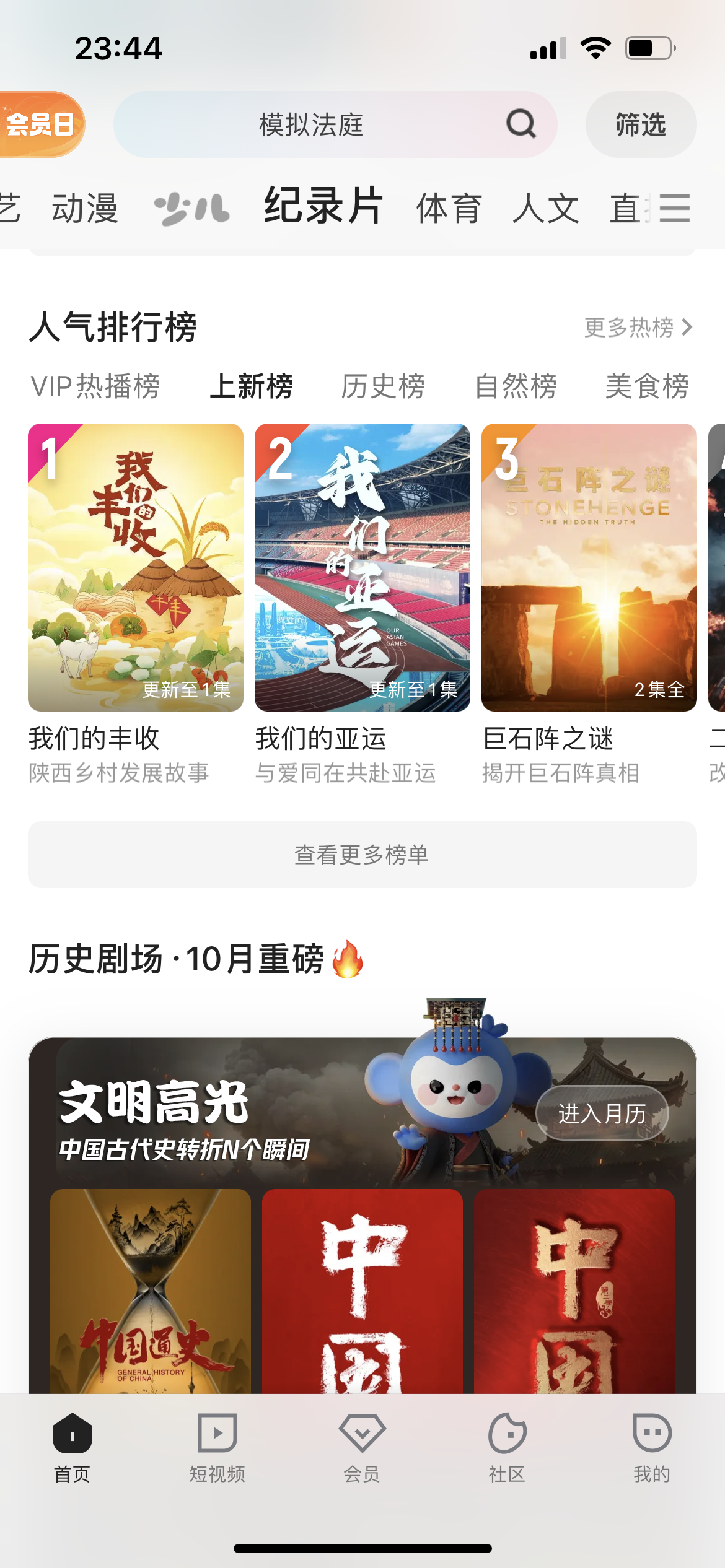Screen dimensions: 725x1568
Task: Tap 查看更多榜单 button
Action: pyautogui.click(x=362, y=855)
